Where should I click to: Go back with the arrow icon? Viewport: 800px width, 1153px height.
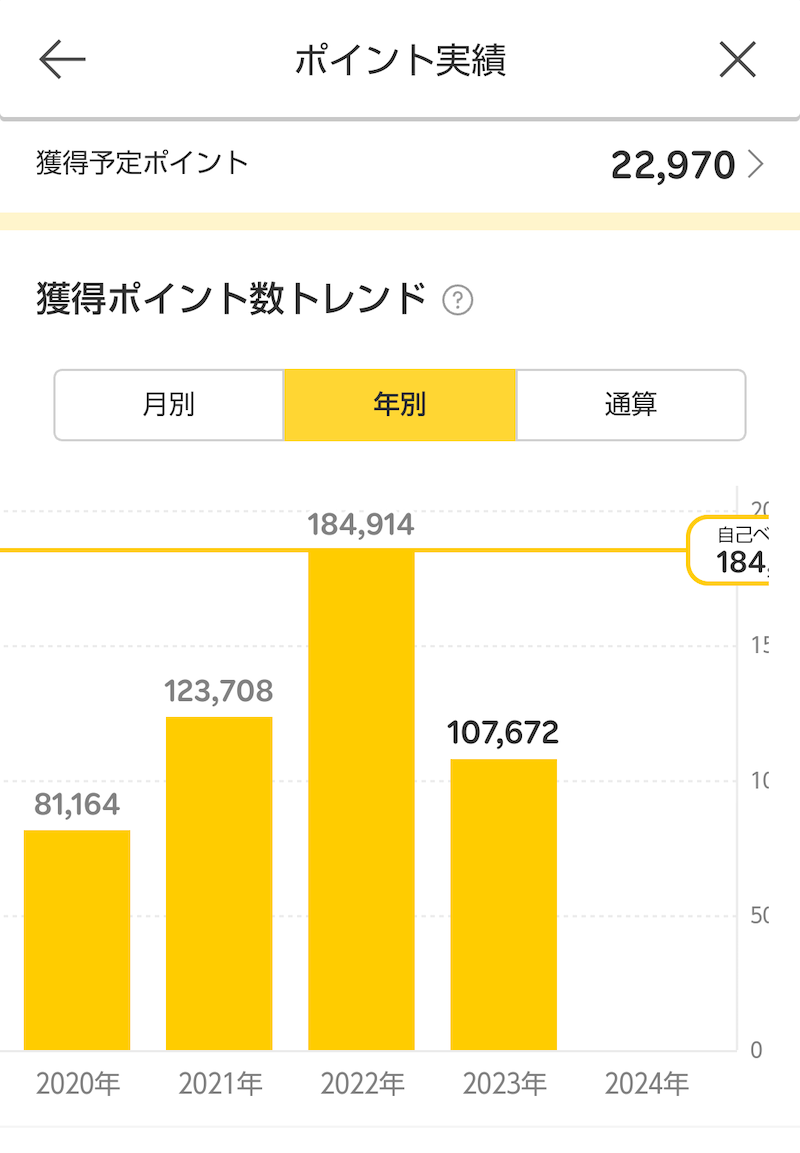pos(62,61)
